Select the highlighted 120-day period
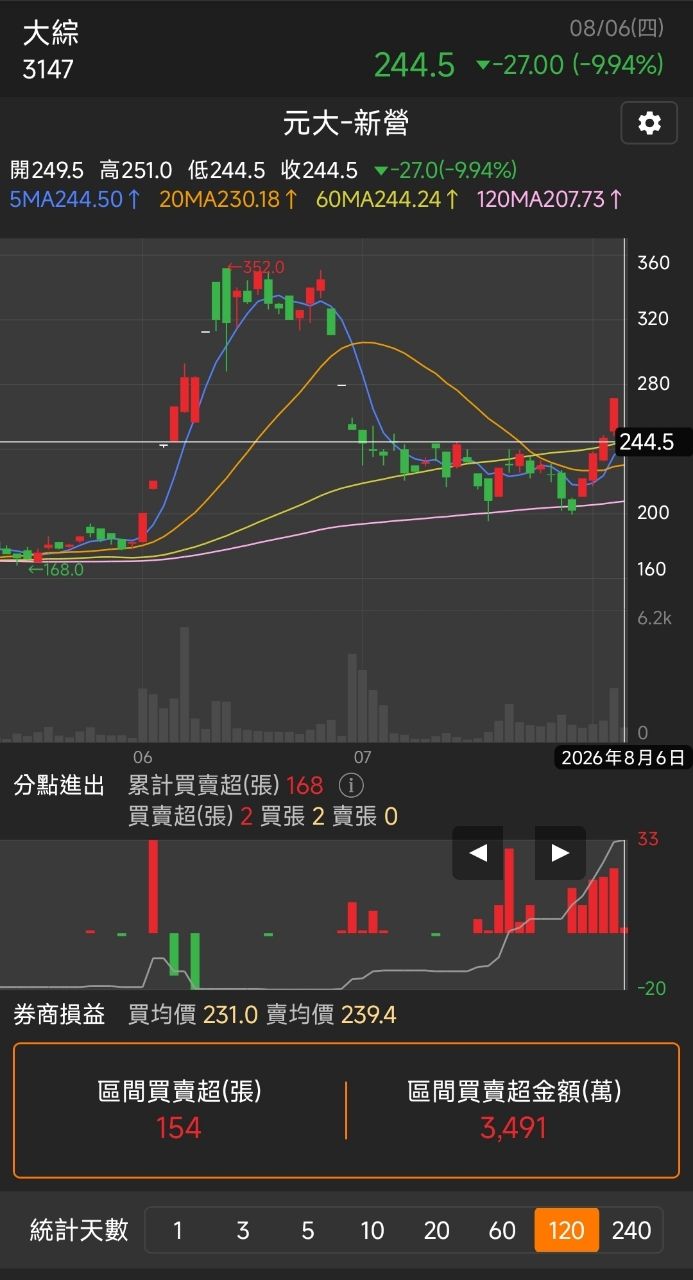 click(x=567, y=1230)
